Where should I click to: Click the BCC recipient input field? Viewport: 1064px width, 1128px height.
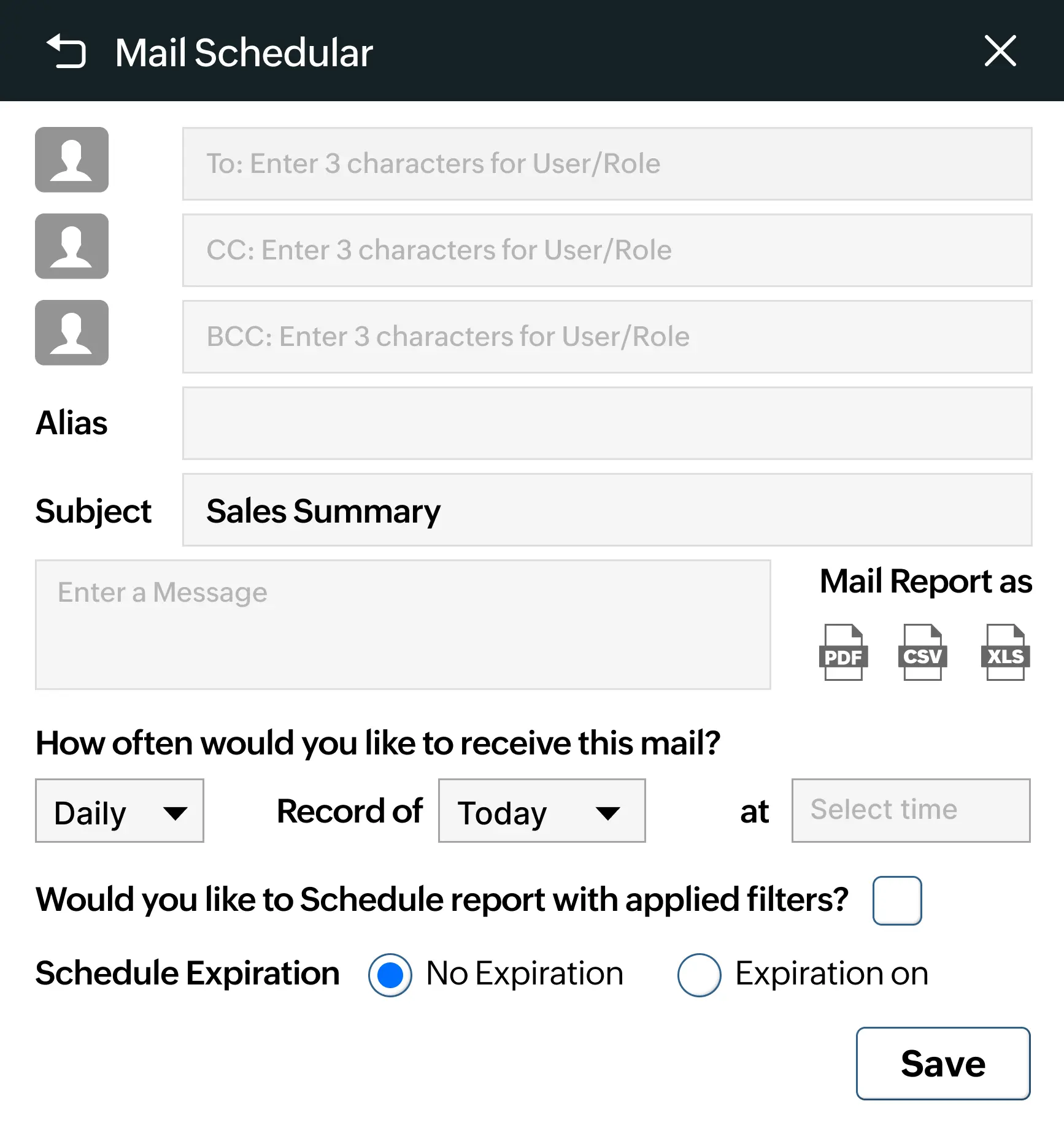pos(607,337)
